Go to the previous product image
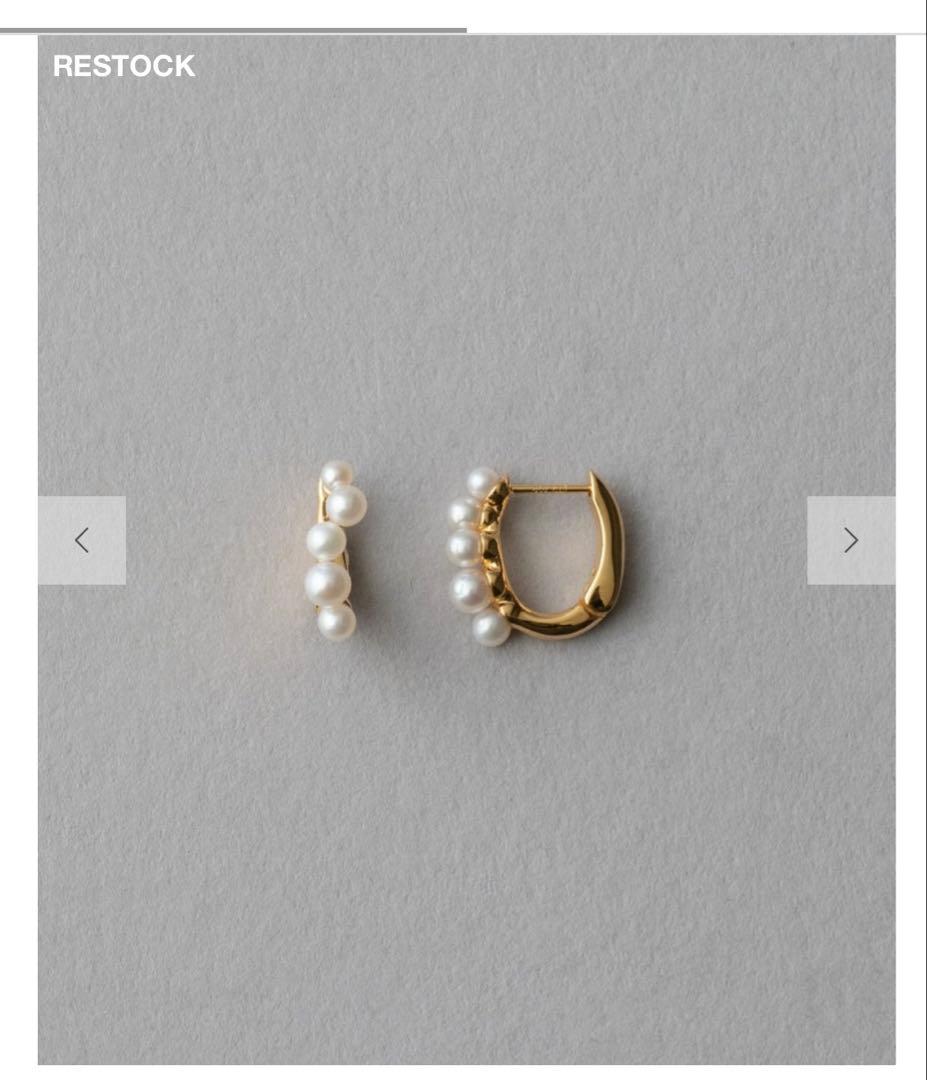The image size is (927, 1080). (x=82, y=540)
